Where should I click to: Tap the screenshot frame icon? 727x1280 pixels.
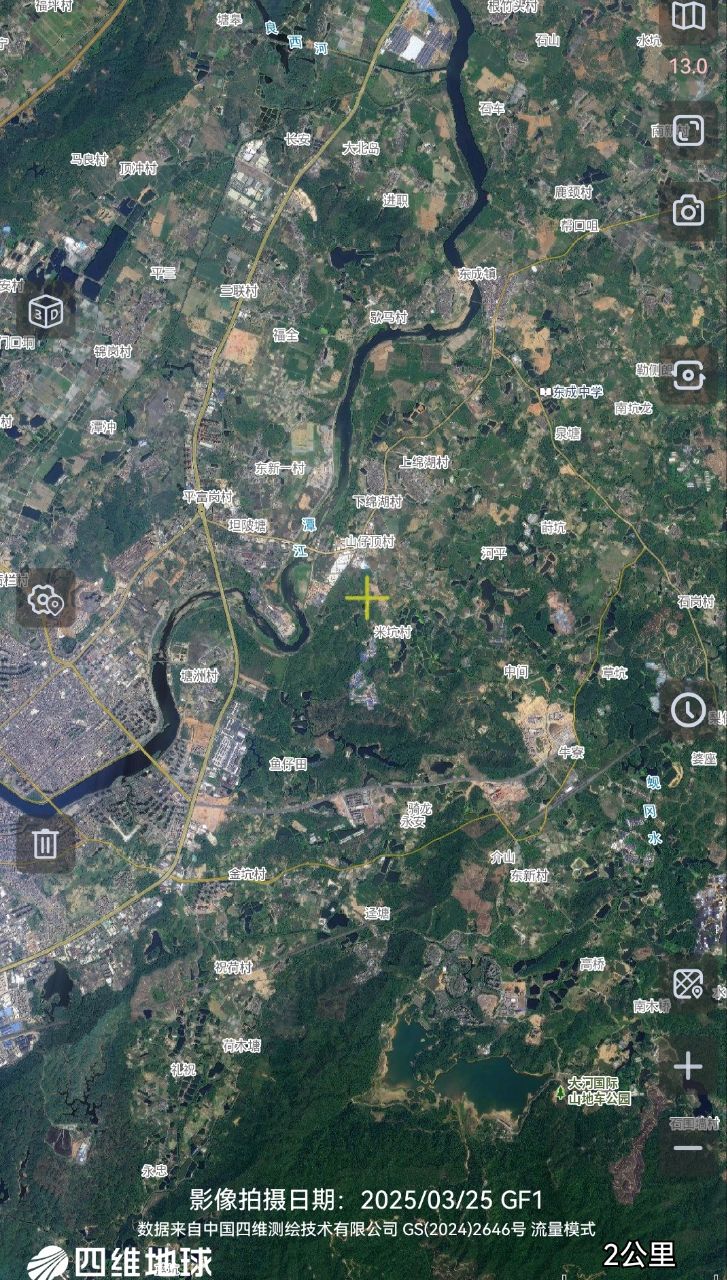point(688,130)
